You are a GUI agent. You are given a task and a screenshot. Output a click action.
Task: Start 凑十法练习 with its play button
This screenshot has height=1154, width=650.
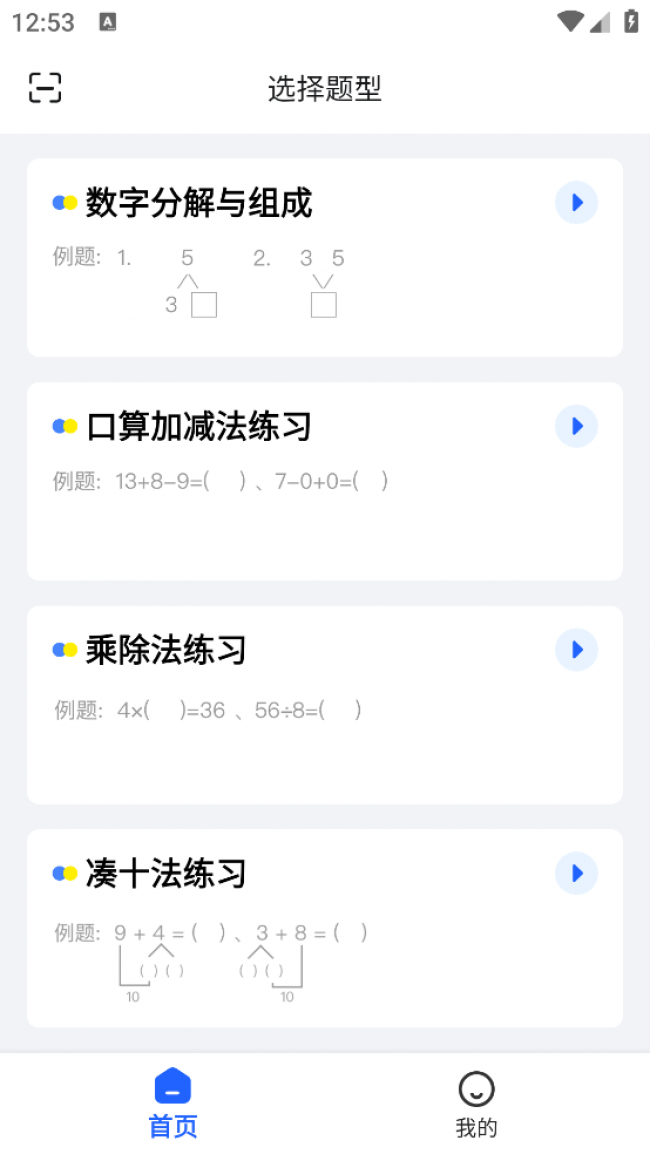point(576,874)
